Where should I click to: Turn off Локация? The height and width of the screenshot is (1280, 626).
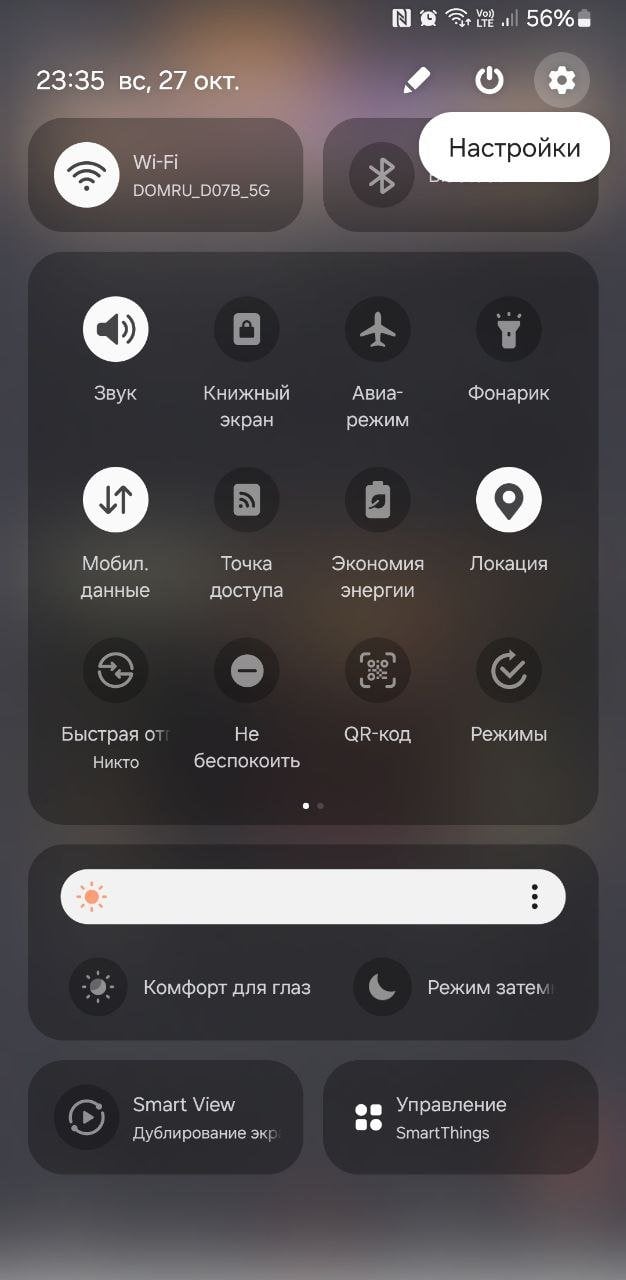(509, 499)
